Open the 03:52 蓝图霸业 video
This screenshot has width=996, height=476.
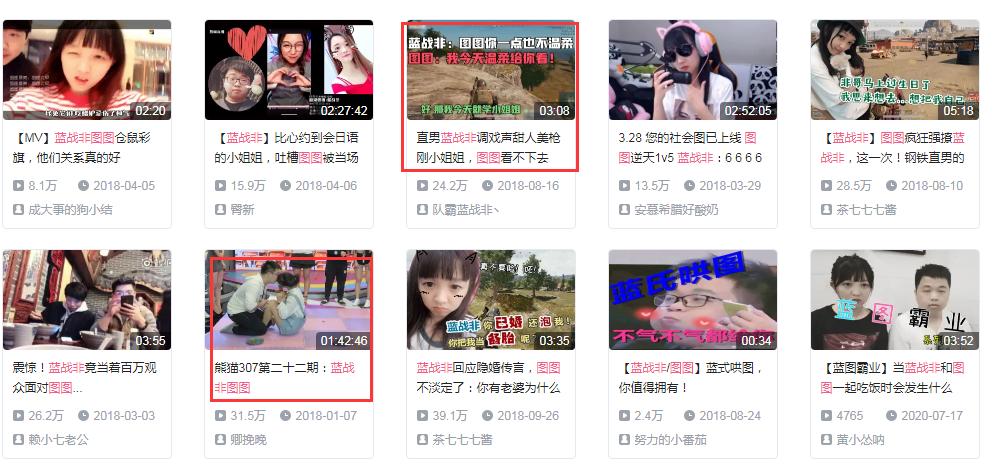point(894,300)
